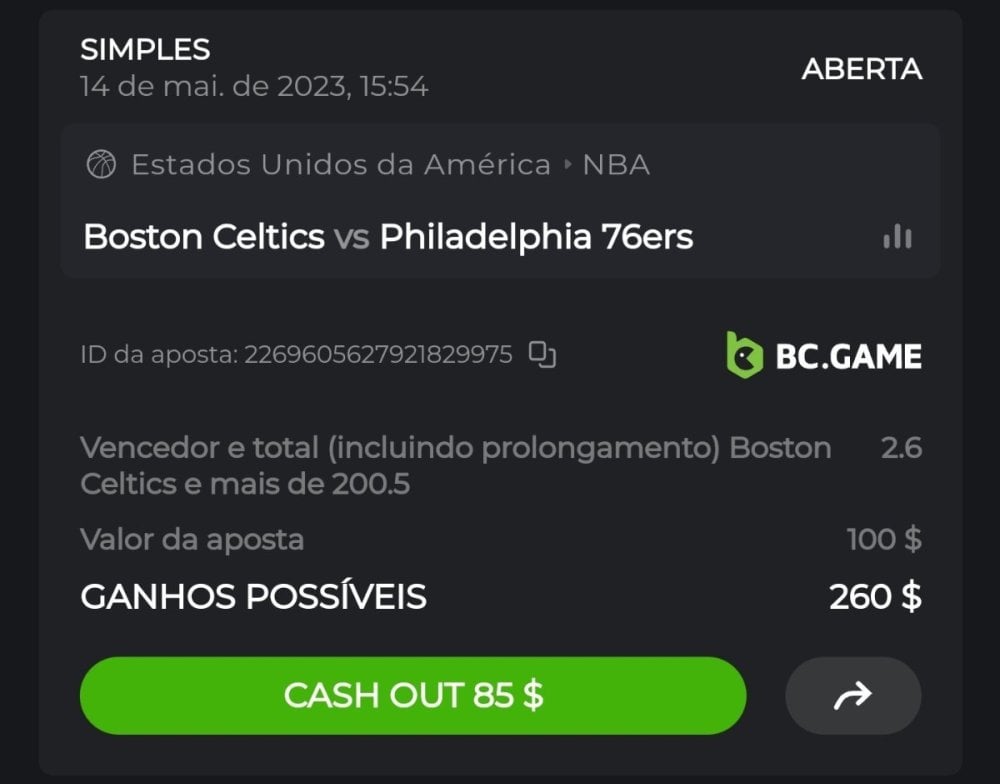Share this bet slip
1000x784 pixels.
coord(853,696)
